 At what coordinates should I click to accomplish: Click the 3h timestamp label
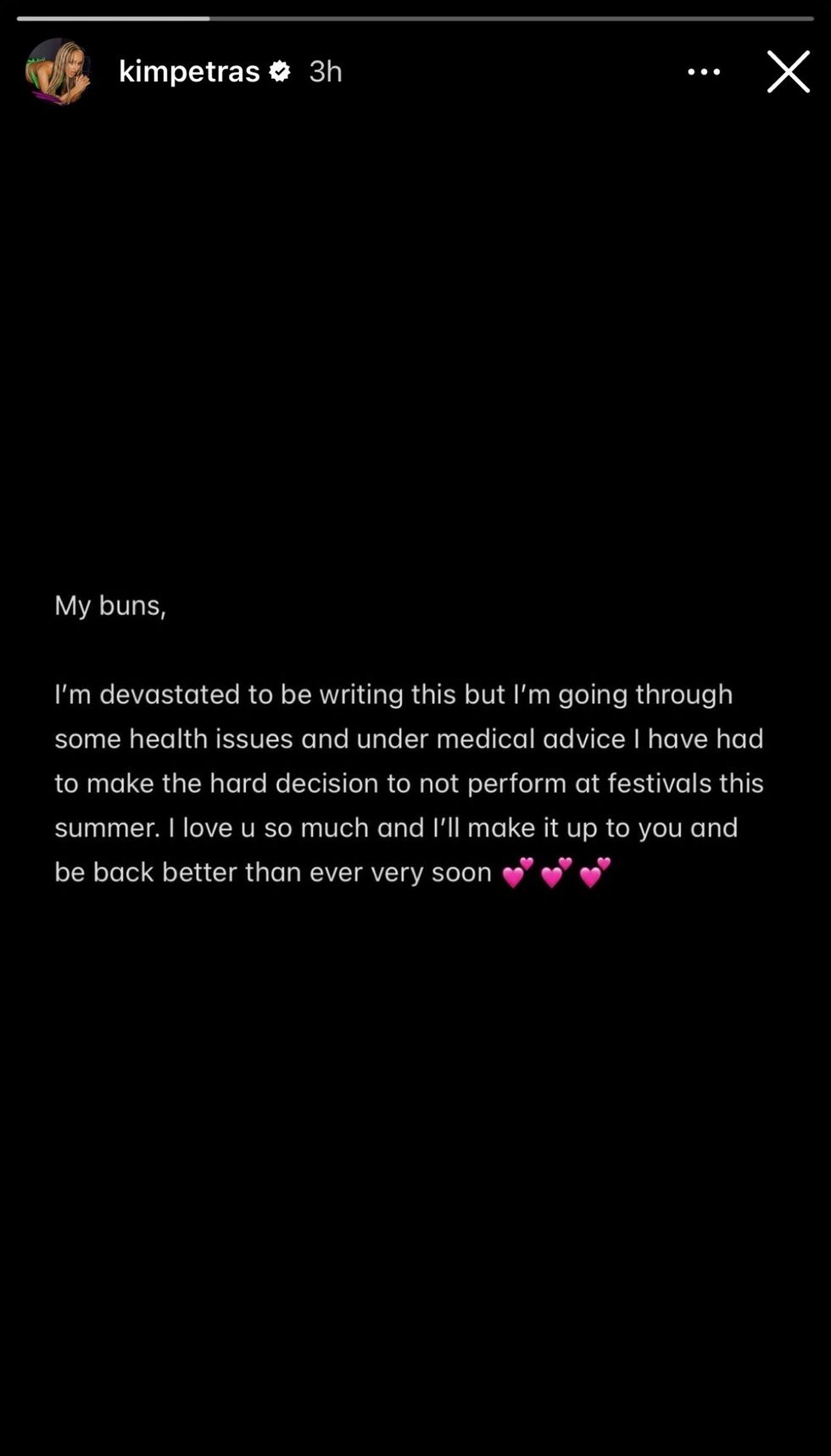326,72
